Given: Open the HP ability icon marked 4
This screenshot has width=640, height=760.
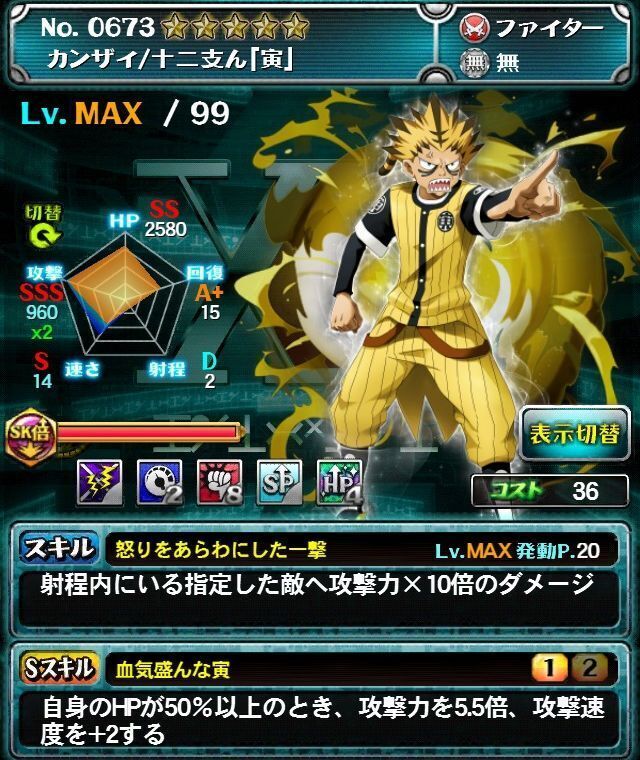Looking at the screenshot, I should click(x=337, y=482).
